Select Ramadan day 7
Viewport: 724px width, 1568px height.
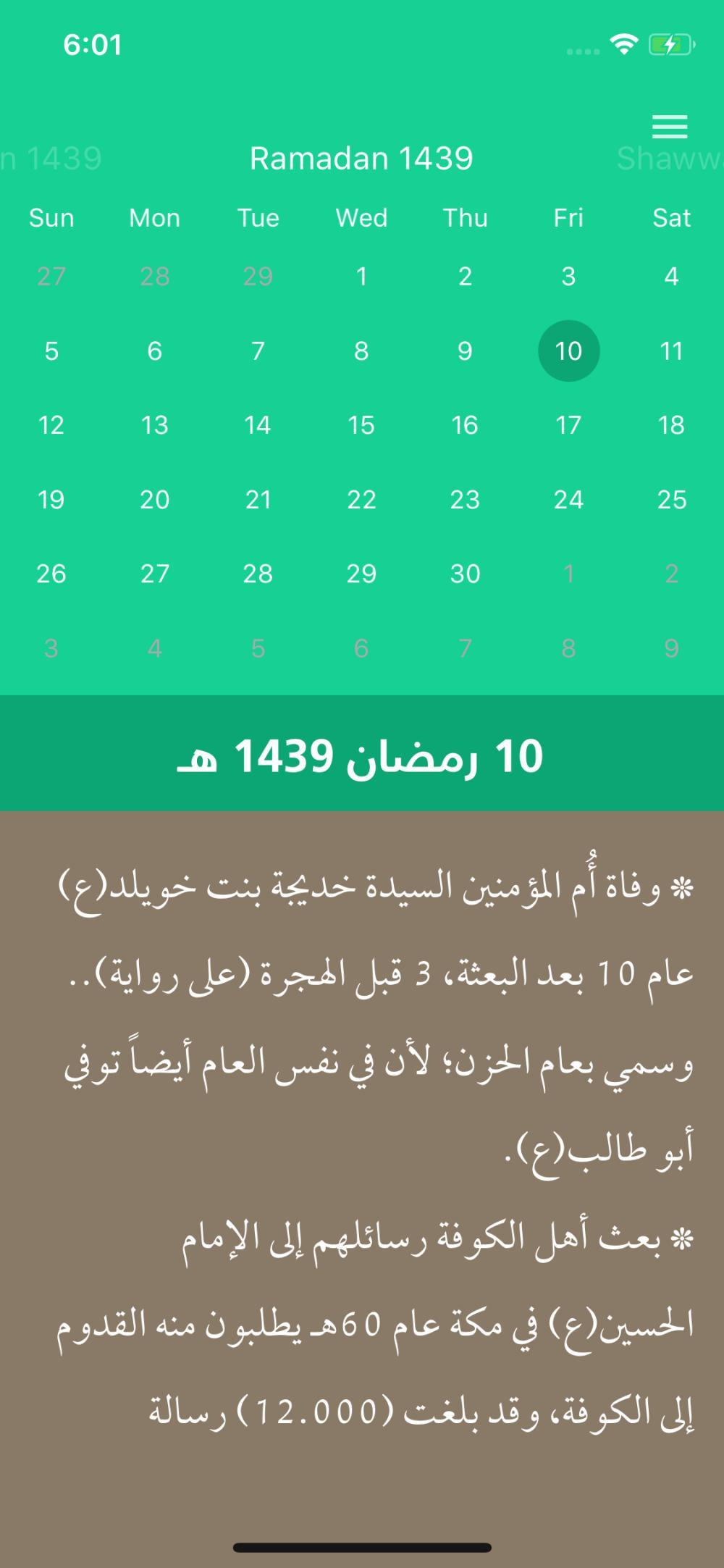(x=258, y=351)
